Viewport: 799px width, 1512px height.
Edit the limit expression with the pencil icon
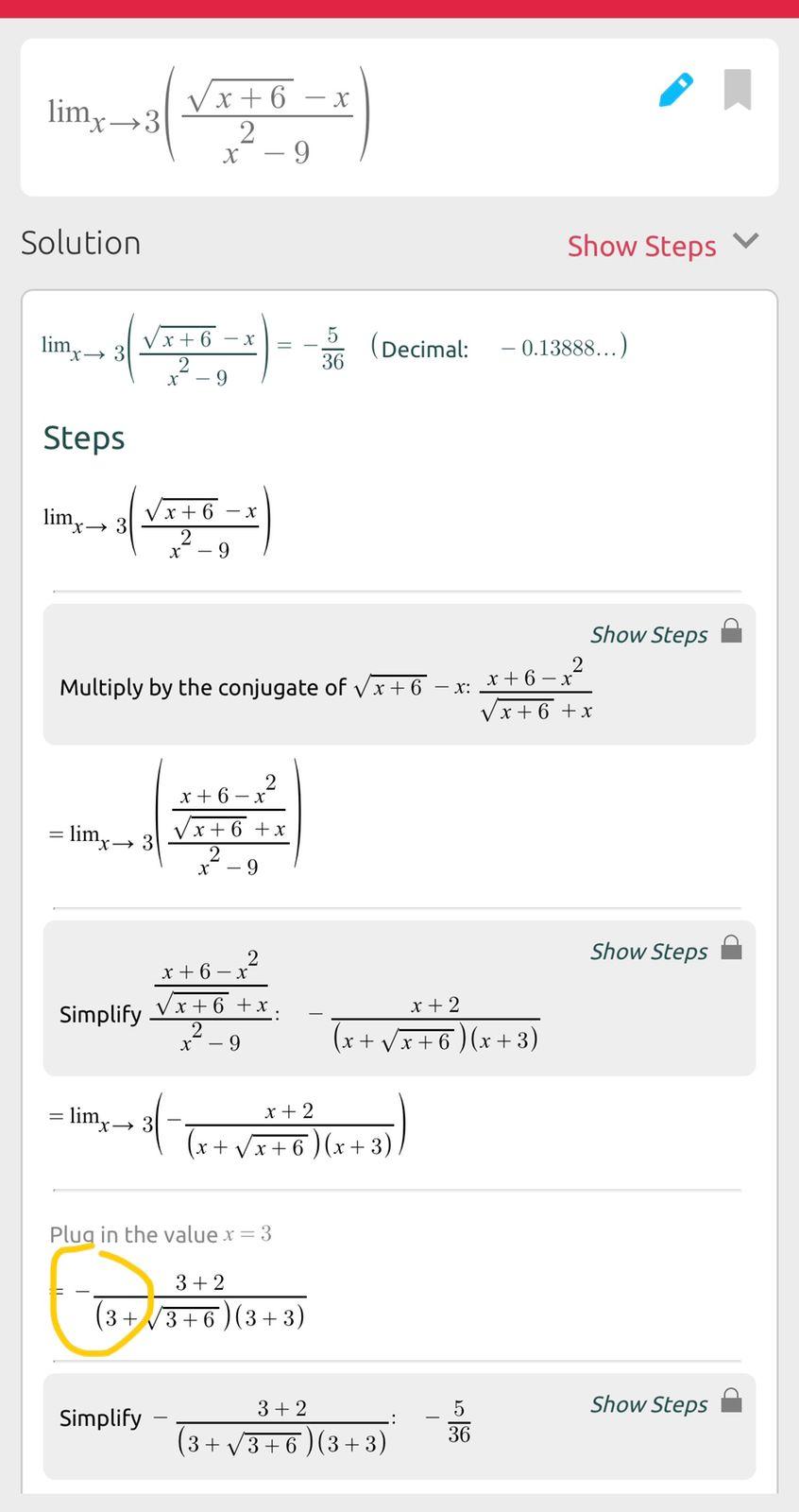click(675, 90)
